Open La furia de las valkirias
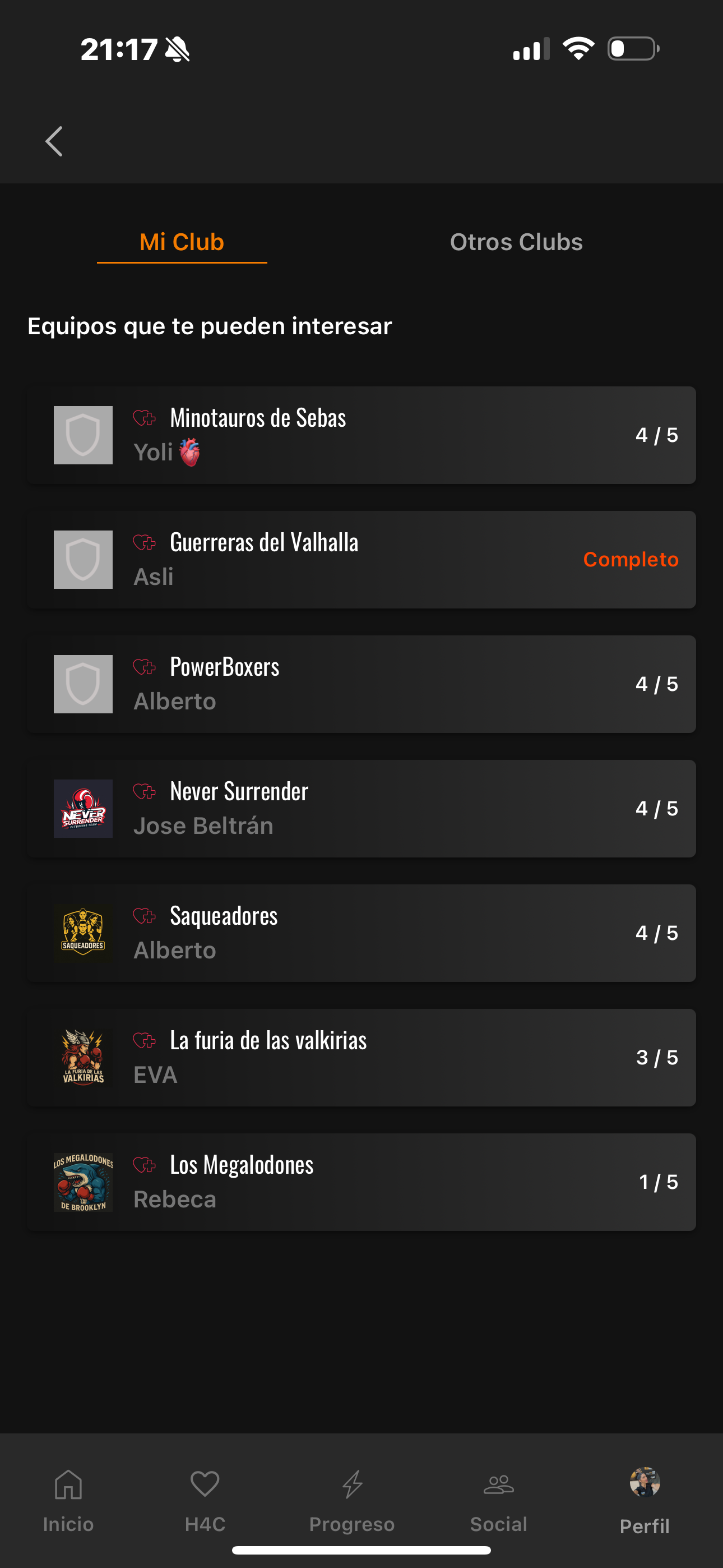The image size is (723, 1568). click(x=361, y=1057)
